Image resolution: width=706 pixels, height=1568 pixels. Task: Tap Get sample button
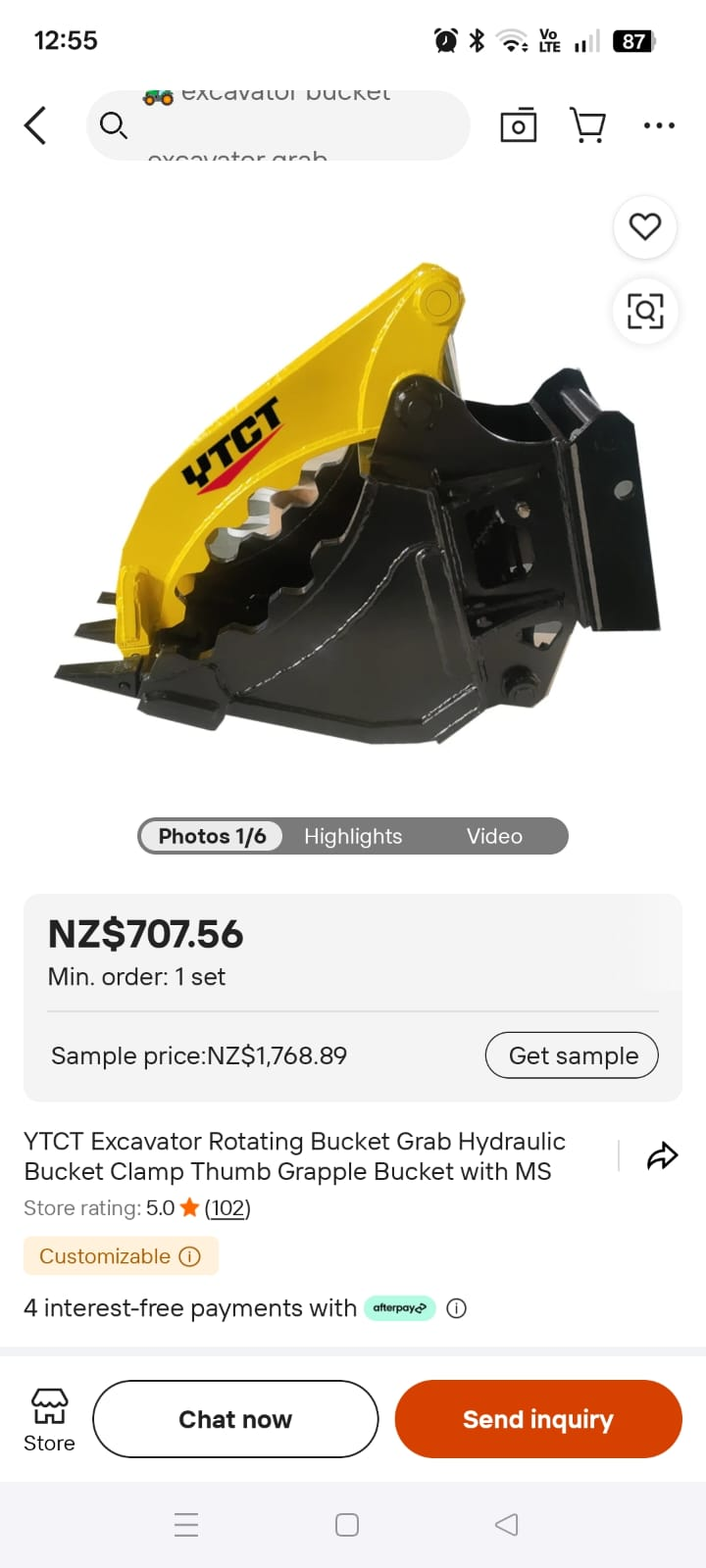[572, 1055]
